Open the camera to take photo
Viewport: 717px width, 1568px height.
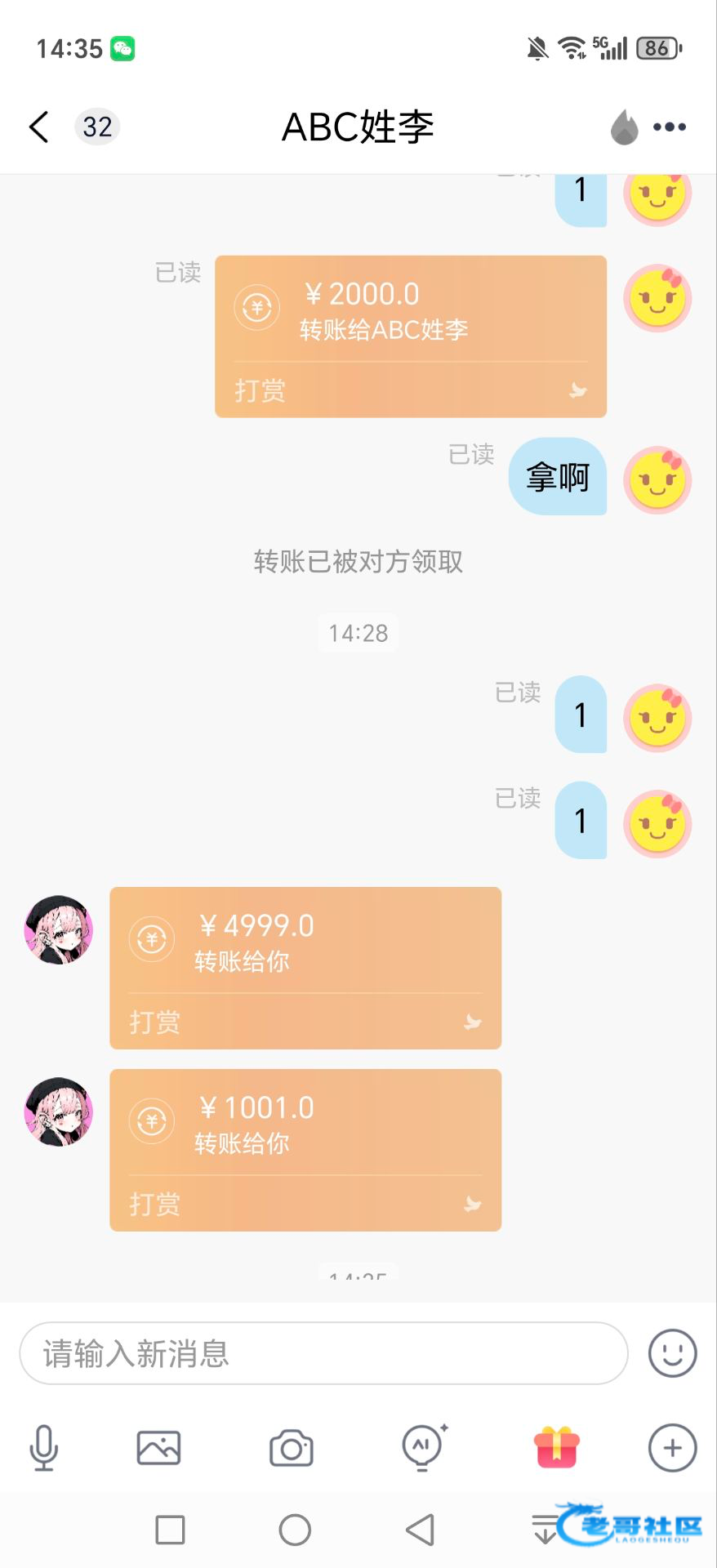tap(292, 1448)
